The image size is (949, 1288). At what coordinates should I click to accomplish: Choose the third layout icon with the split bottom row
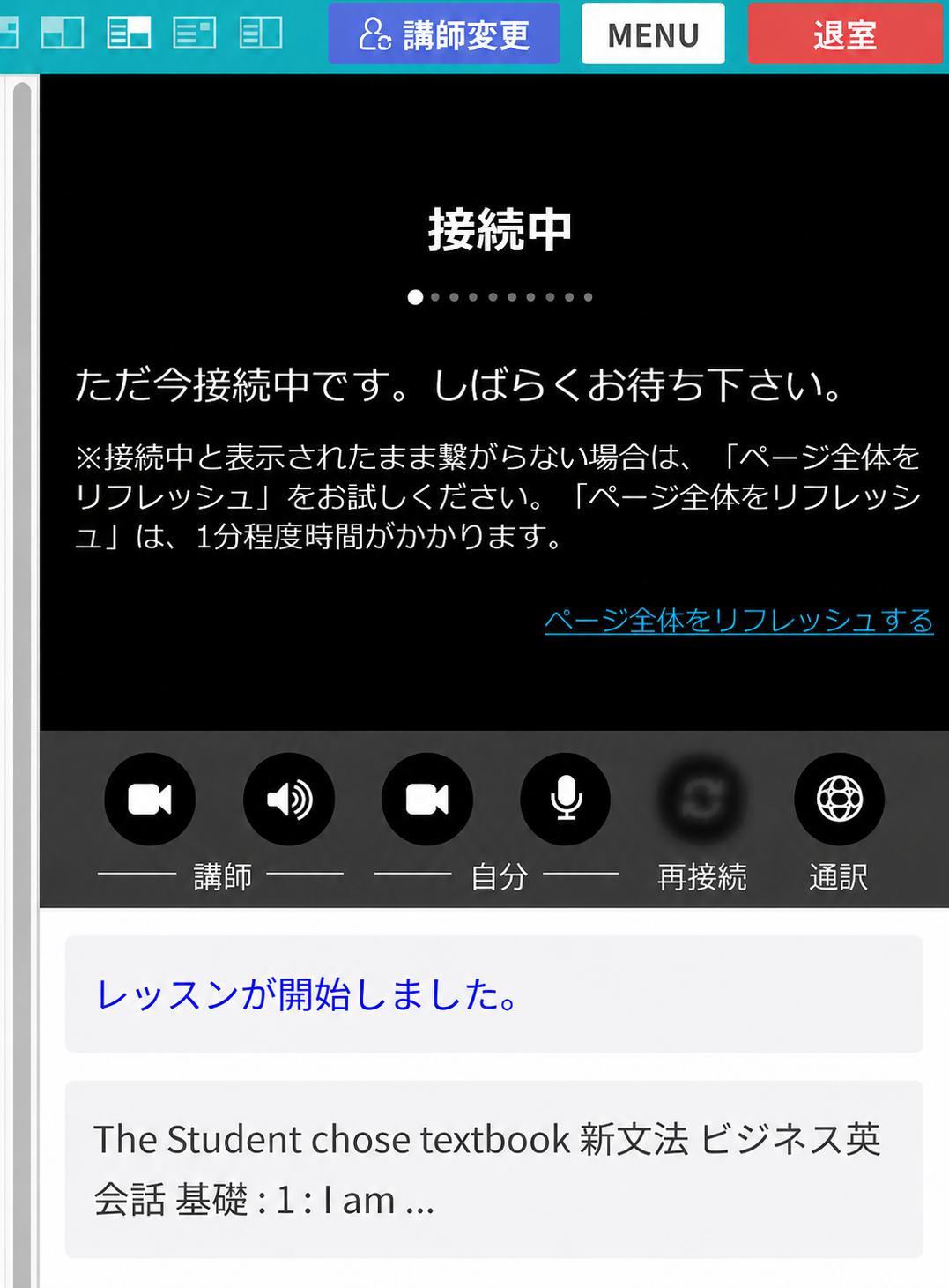click(x=129, y=34)
